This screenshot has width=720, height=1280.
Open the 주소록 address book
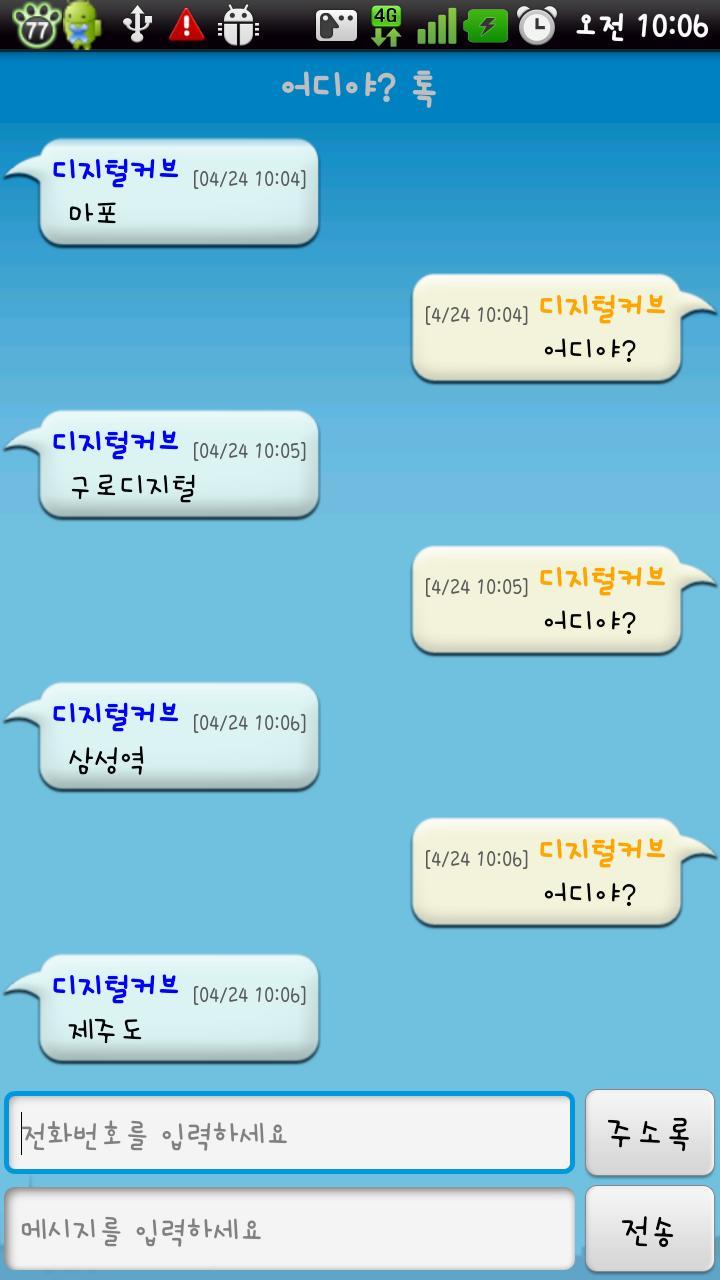[649, 1133]
